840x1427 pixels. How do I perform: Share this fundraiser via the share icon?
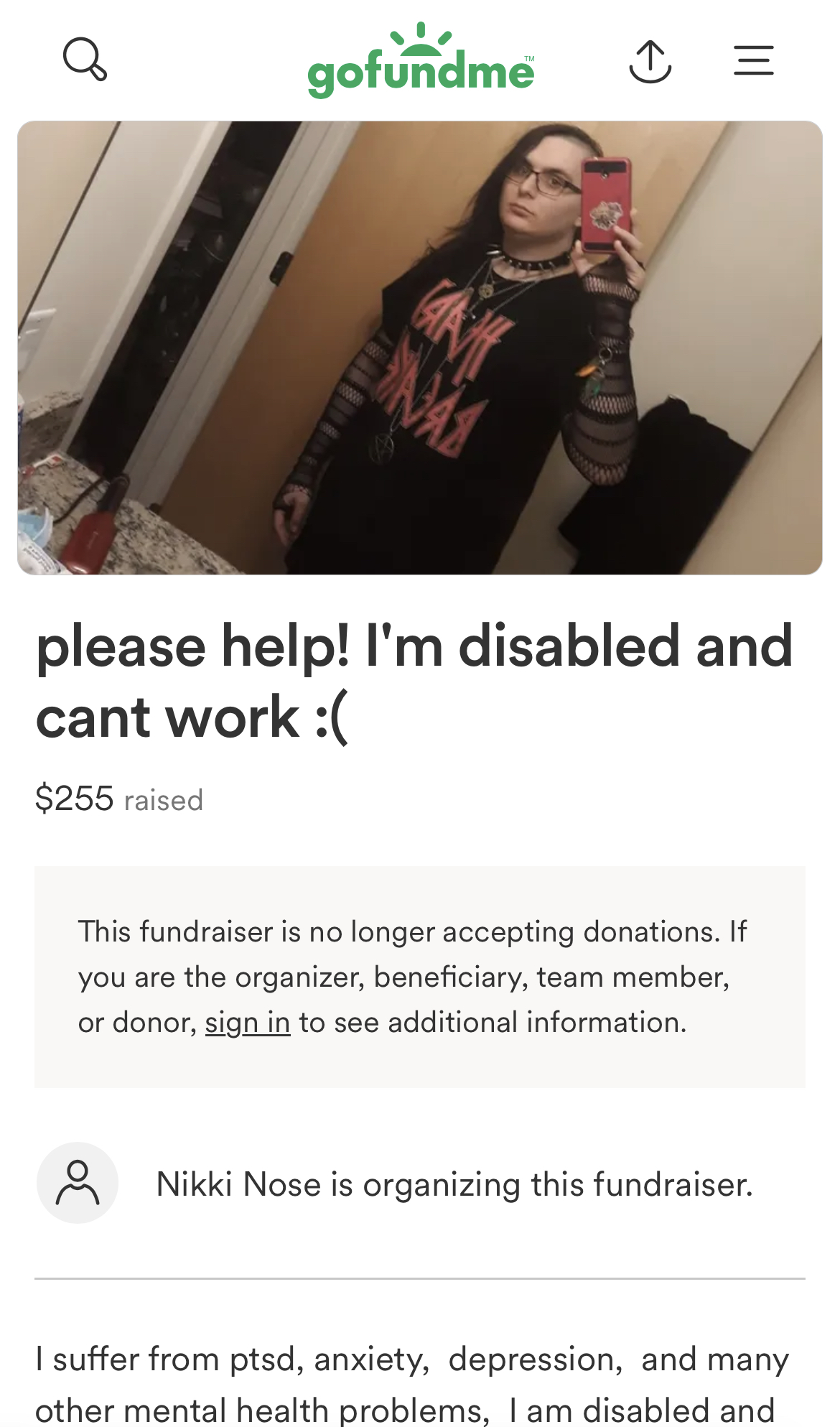(650, 62)
